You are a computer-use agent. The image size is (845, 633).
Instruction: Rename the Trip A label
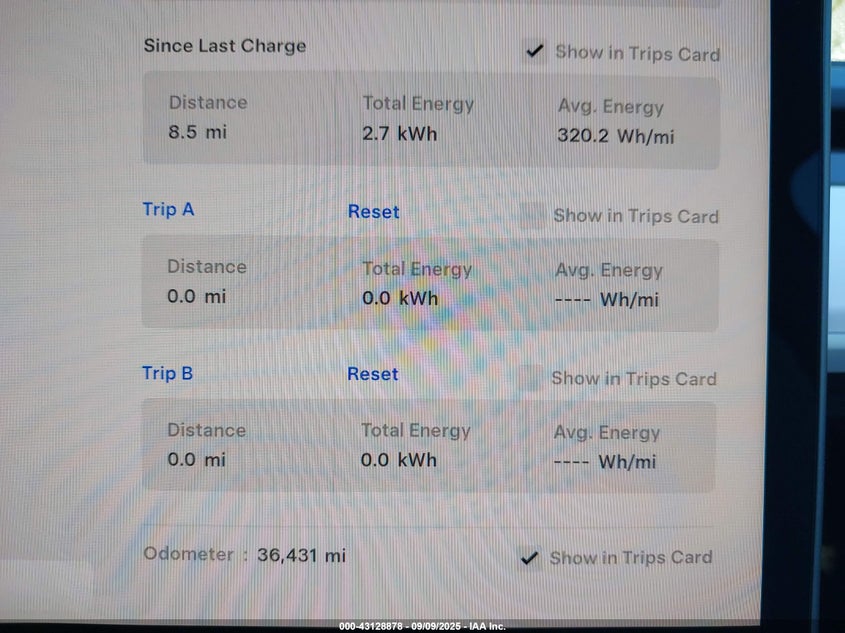[x=168, y=210]
